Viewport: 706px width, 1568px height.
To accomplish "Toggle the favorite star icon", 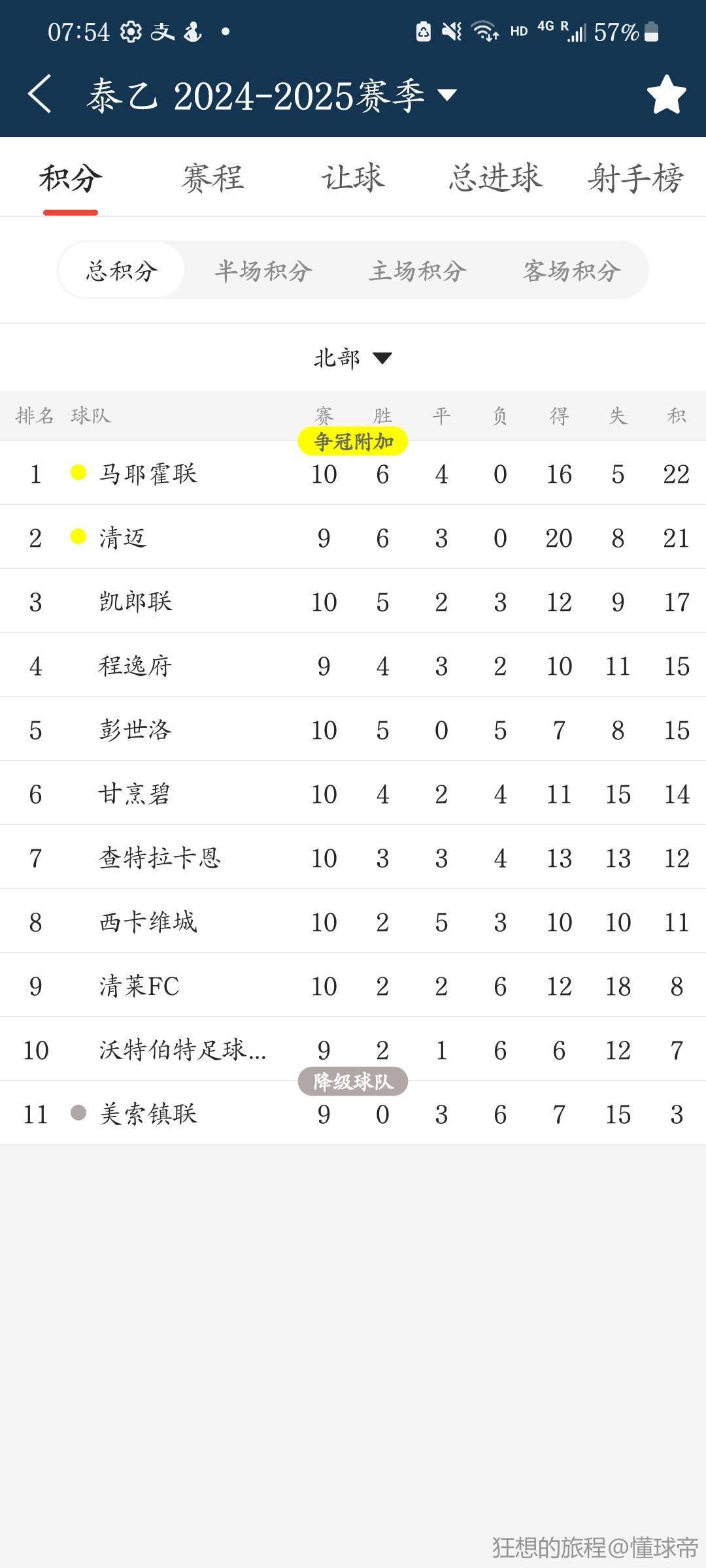I will [666, 94].
